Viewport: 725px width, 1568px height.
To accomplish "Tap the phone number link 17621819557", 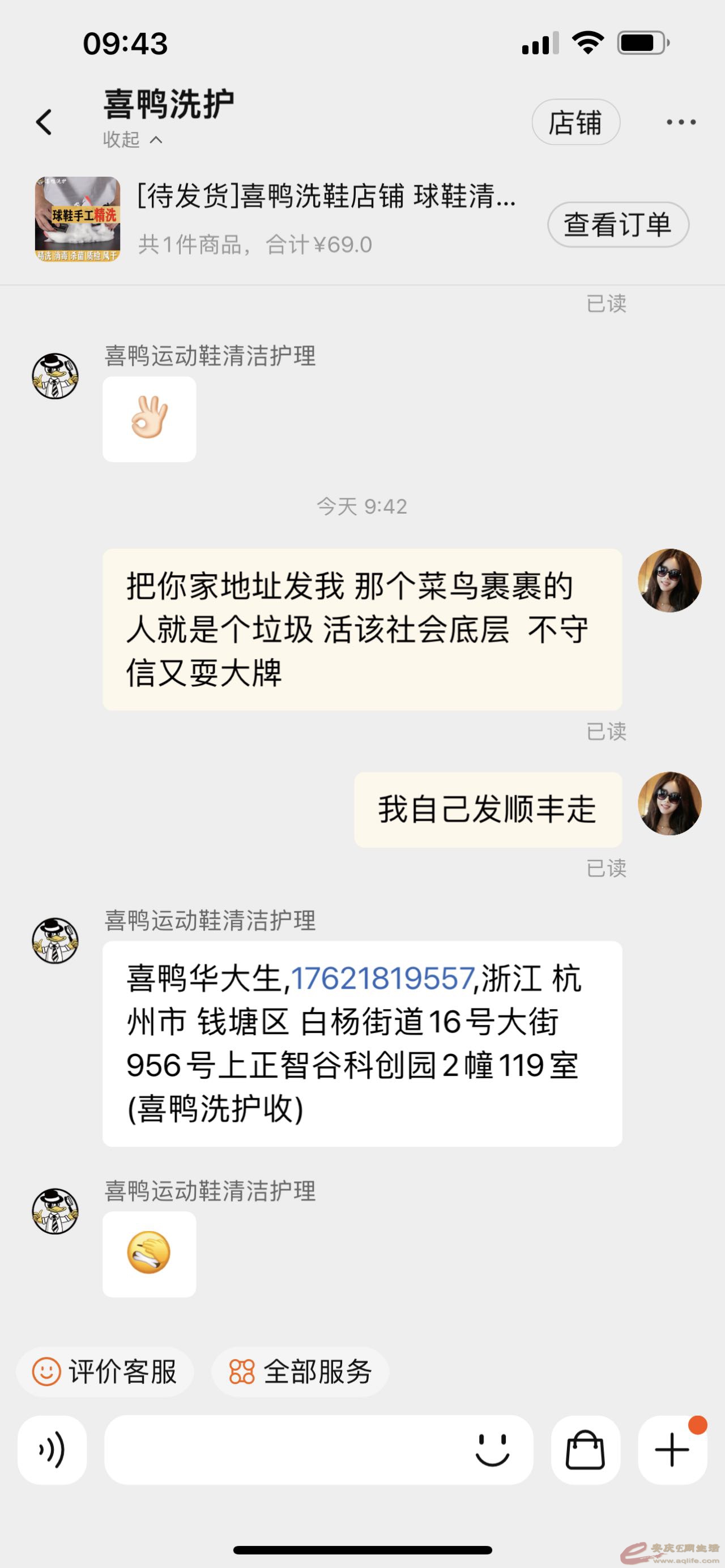I will (382, 979).
